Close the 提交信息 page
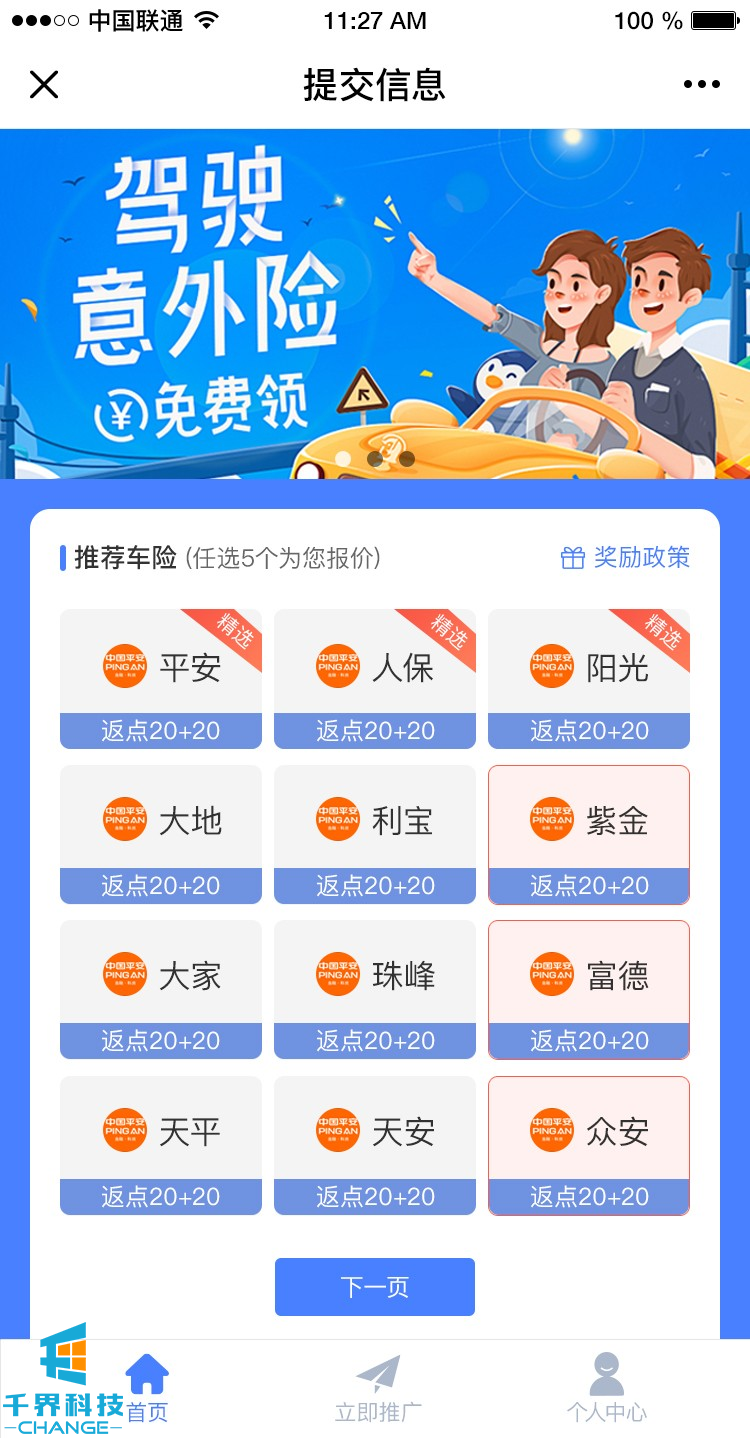Viewport: 750px width, 1438px height. [x=44, y=85]
